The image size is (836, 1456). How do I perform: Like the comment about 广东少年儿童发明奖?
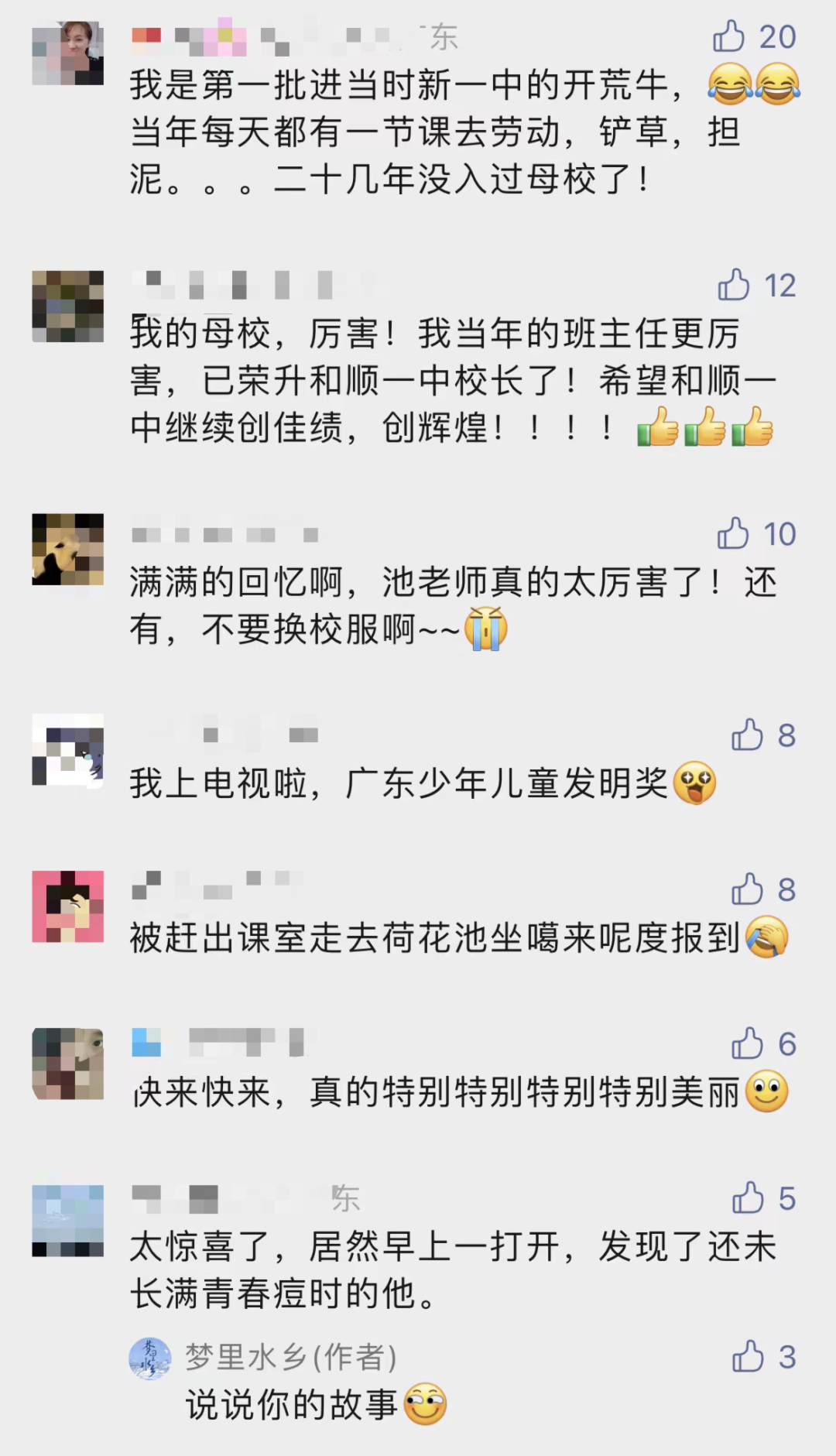point(748,735)
